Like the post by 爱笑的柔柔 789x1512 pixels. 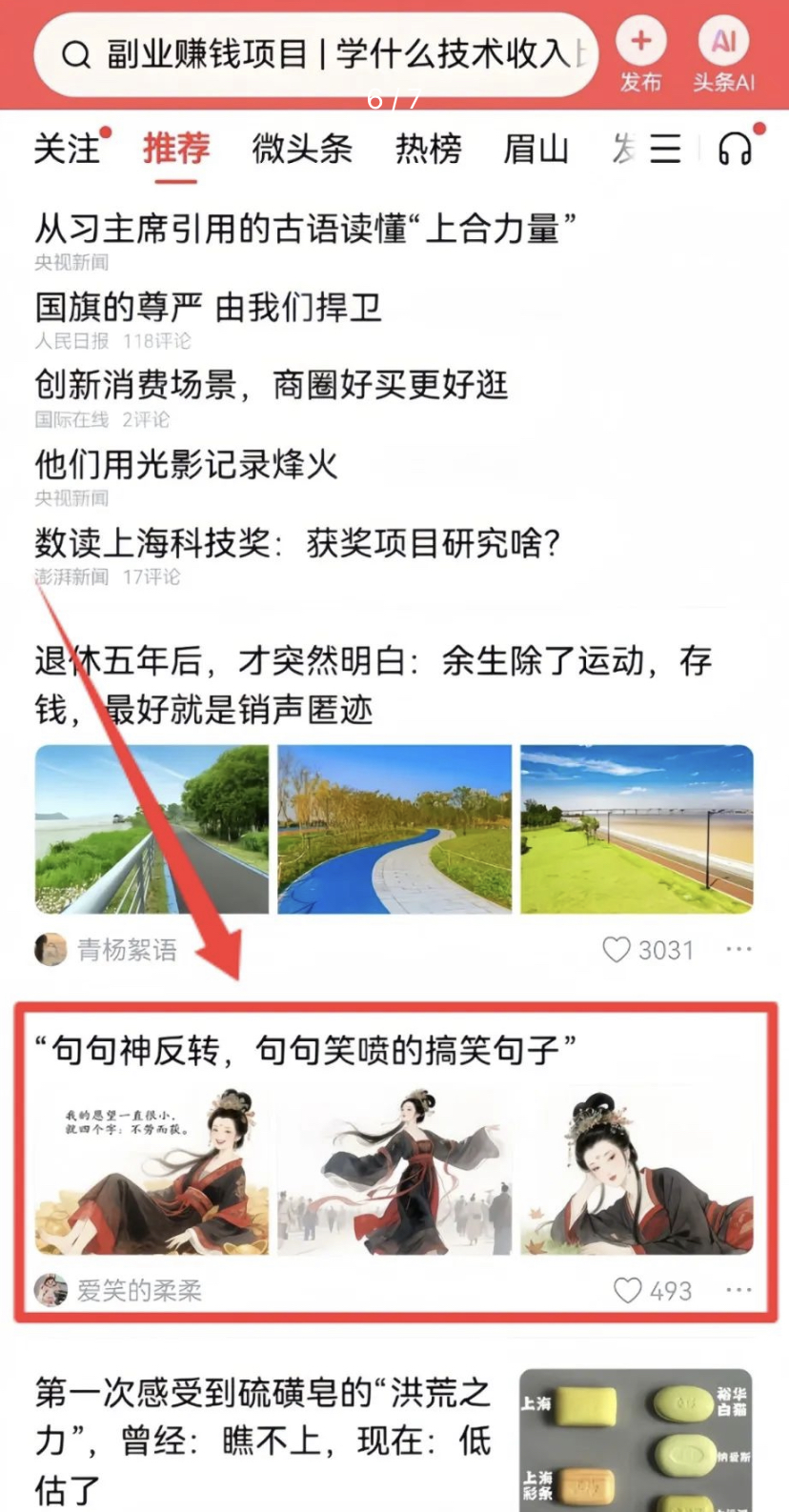click(653, 1290)
